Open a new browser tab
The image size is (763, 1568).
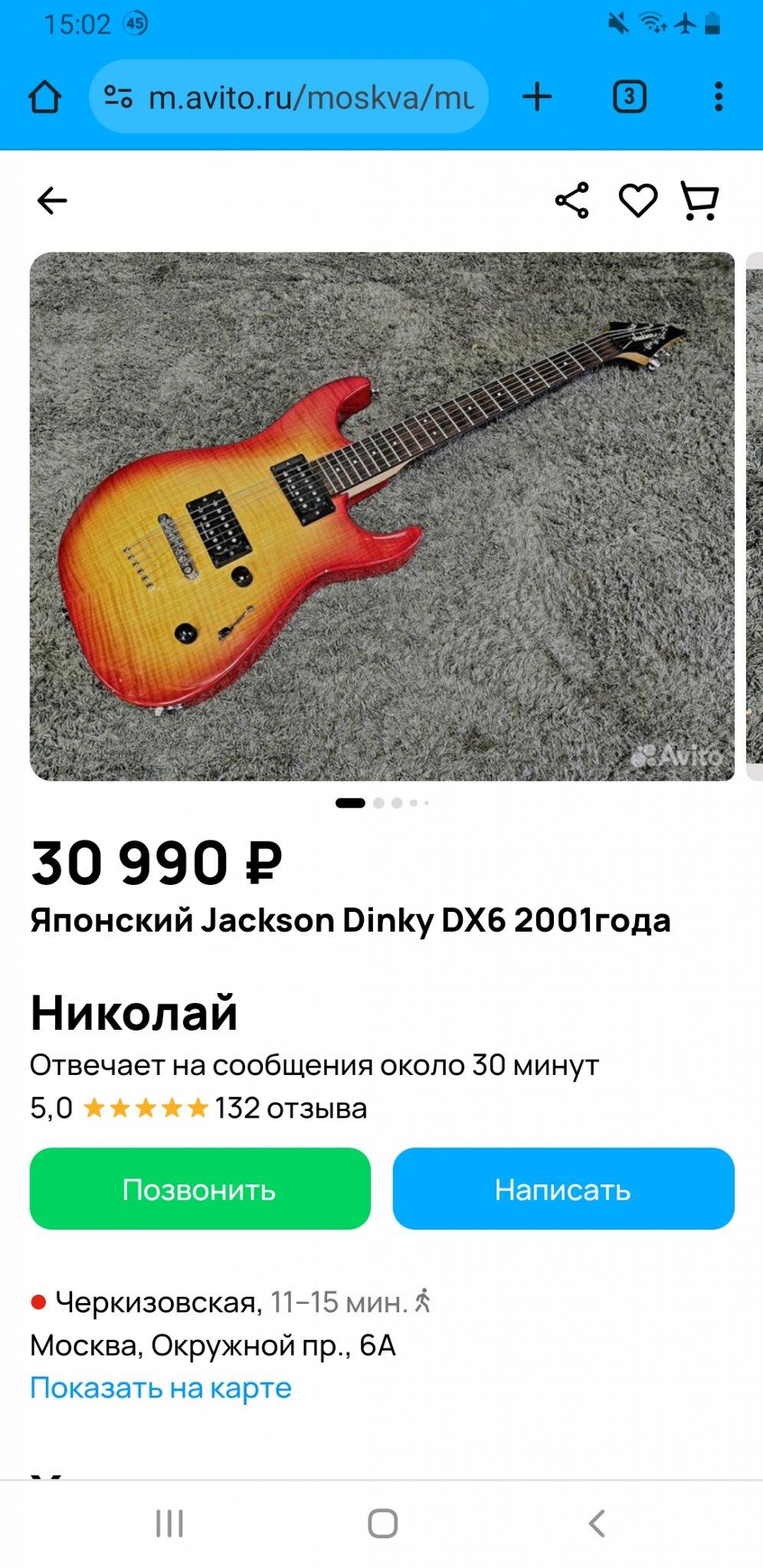537,97
